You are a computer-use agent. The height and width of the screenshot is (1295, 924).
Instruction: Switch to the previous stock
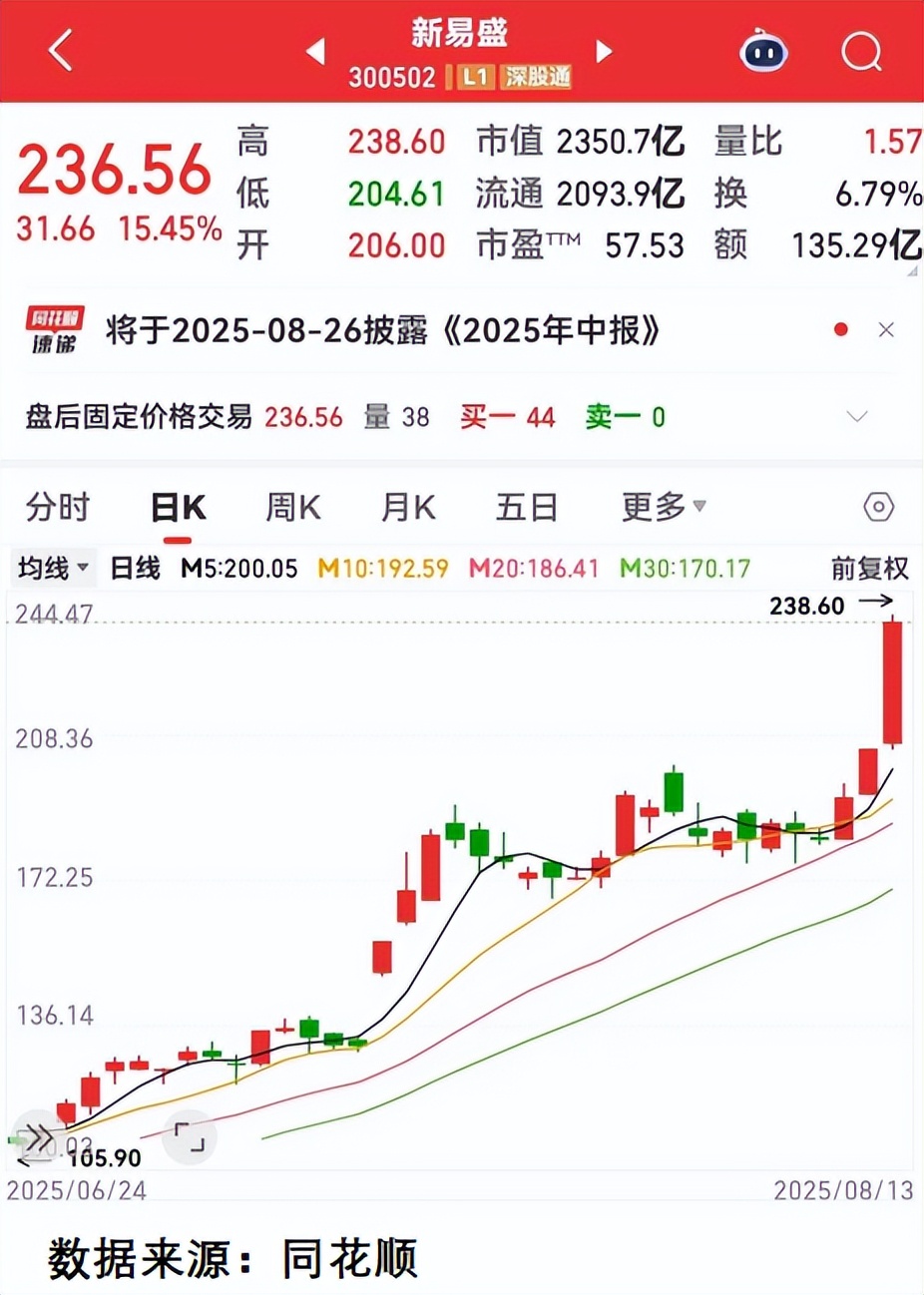[x=316, y=51]
